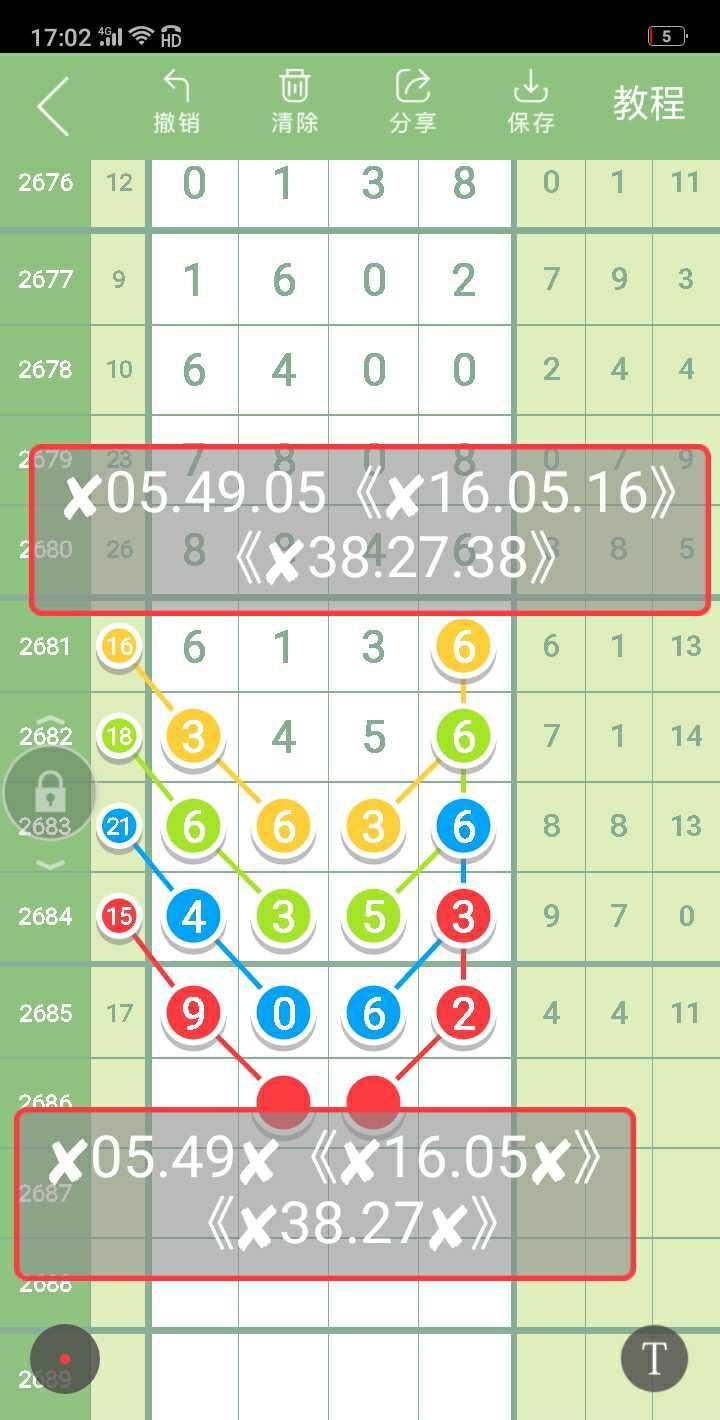Tap the lock button
This screenshot has width=720, height=1420.
[x=50, y=793]
